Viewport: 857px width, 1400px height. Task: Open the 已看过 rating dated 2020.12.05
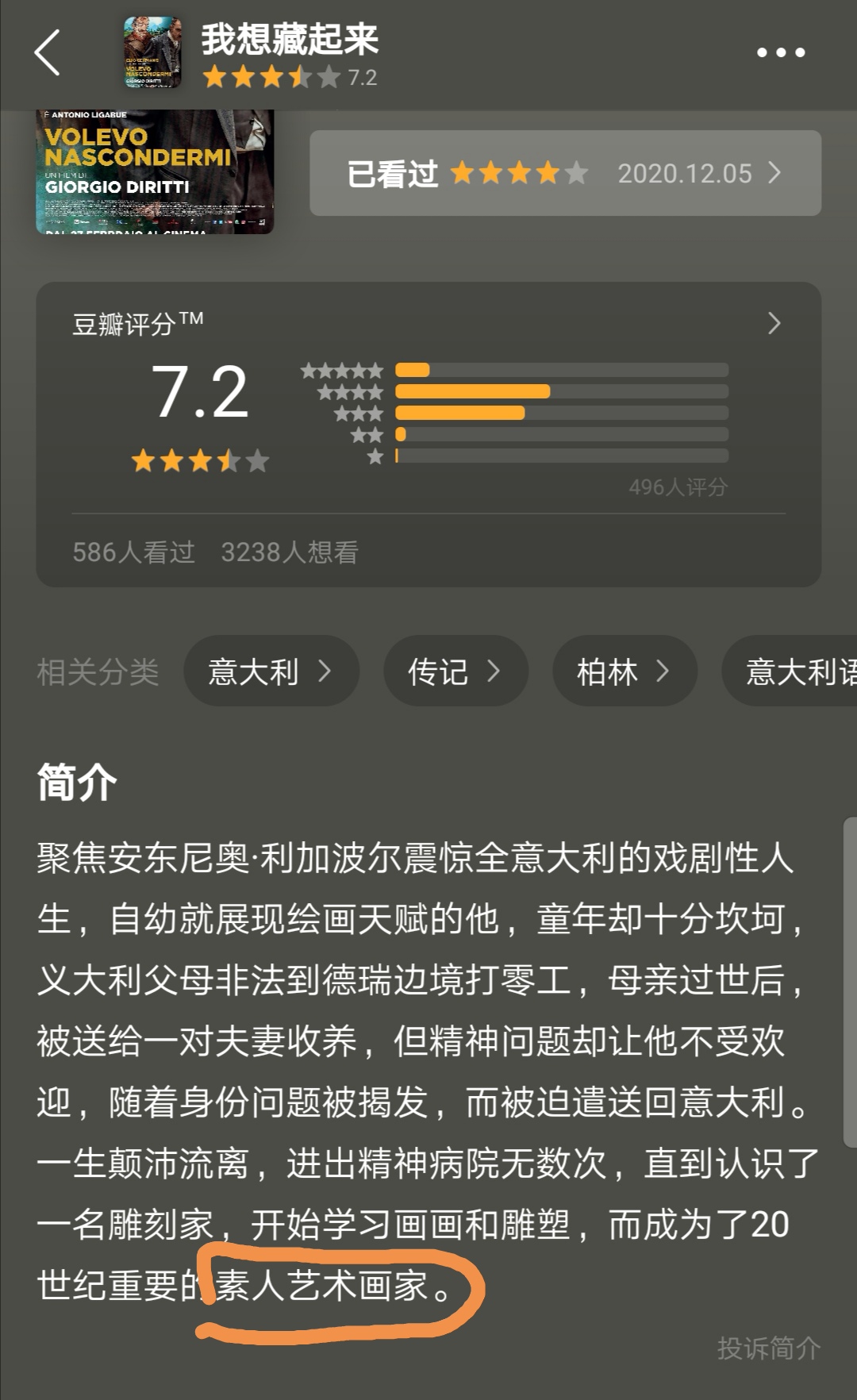coord(565,173)
